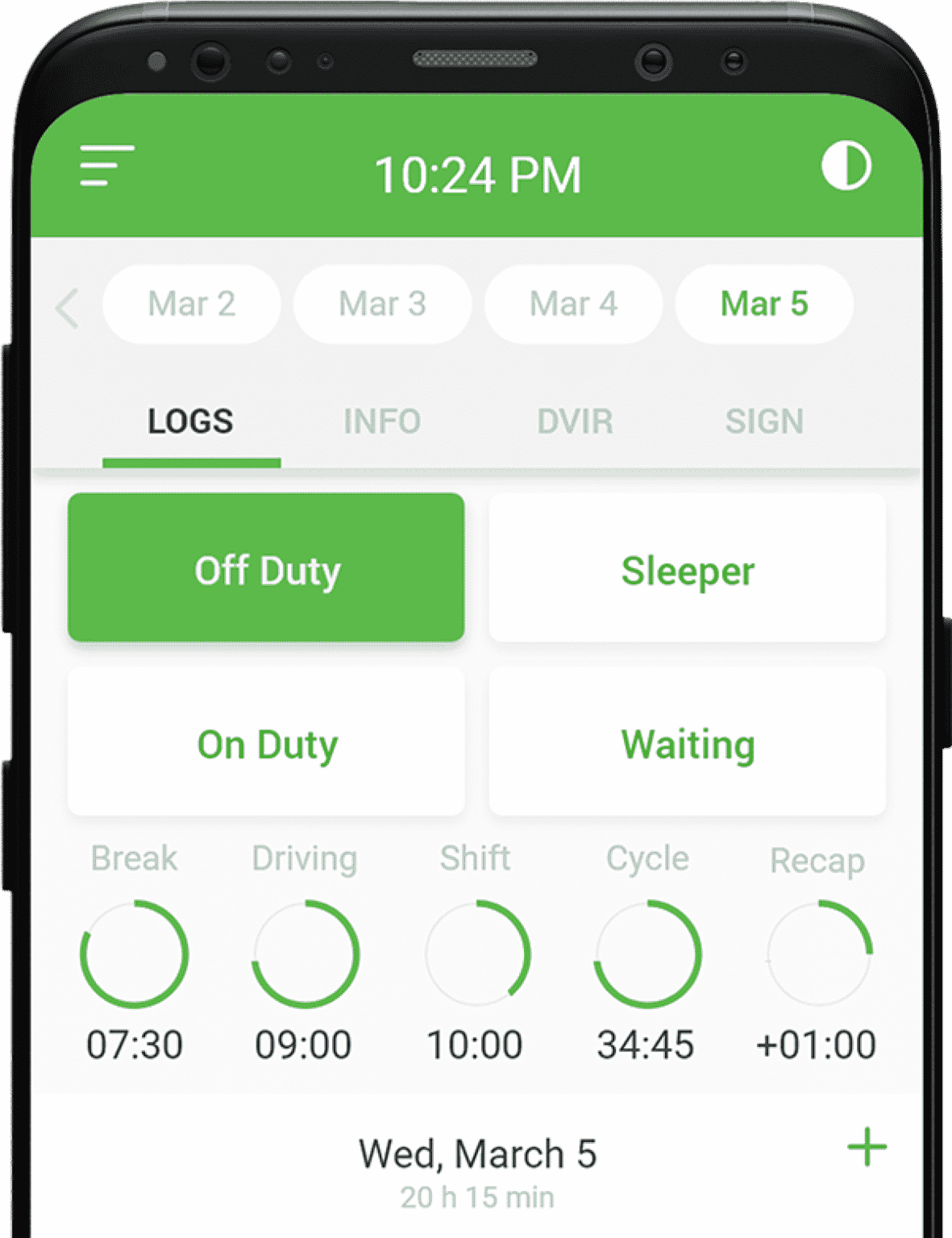Select the Mar 3 date chip
Image resolution: width=952 pixels, height=1238 pixels.
pos(382,305)
